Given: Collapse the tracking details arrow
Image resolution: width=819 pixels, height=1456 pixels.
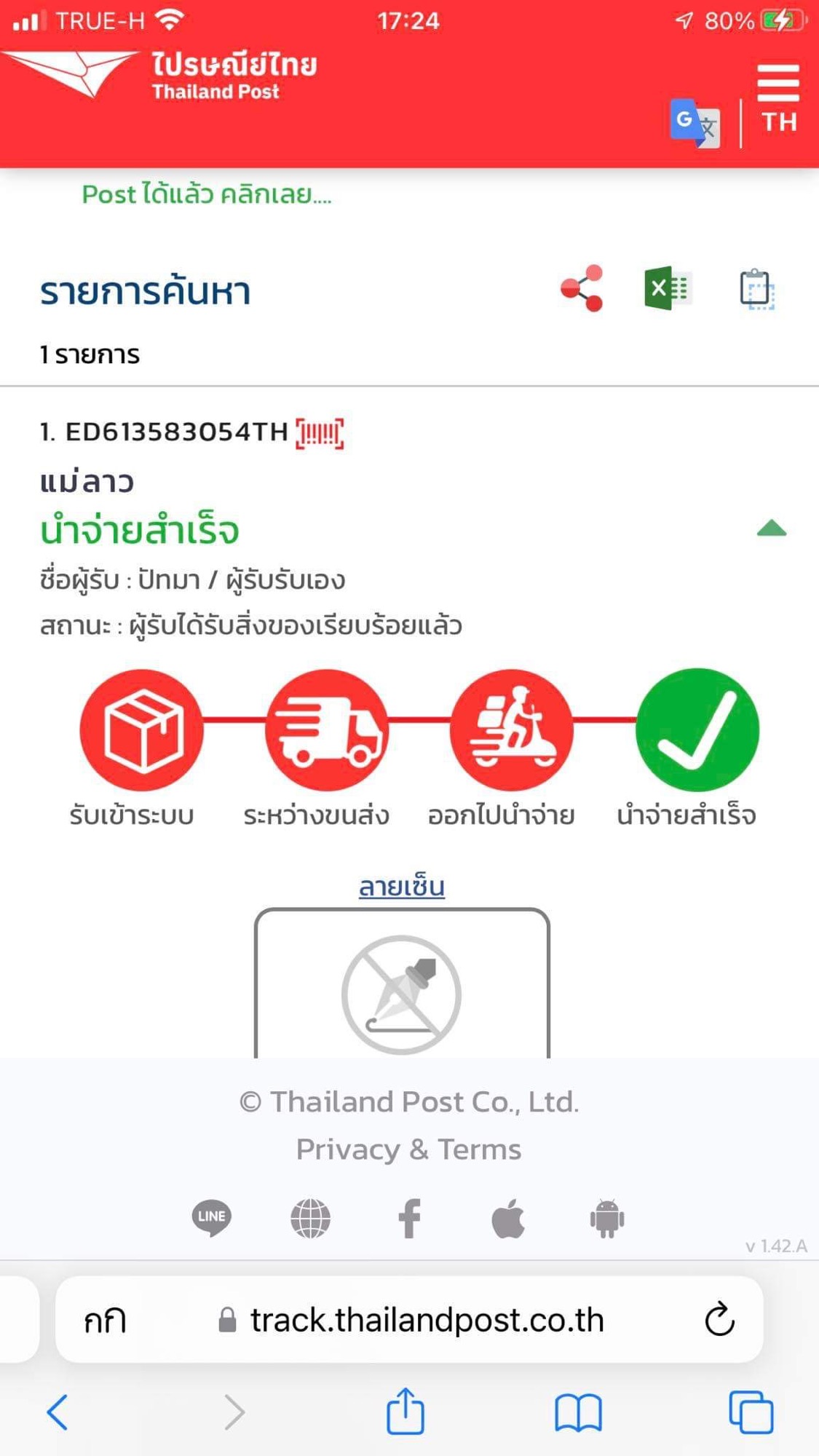Looking at the screenshot, I should [771, 529].
